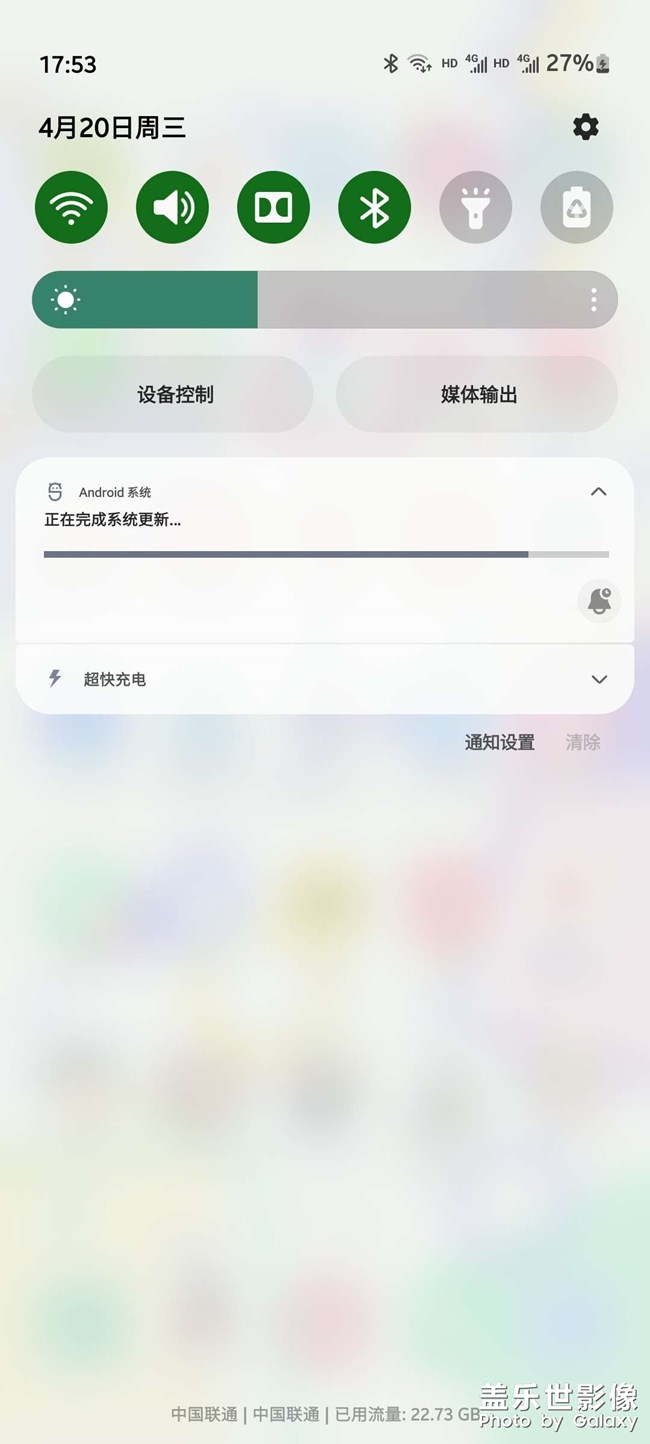Image resolution: width=650 pixels, height=1444 pixels.
Task: Expand the 超快充电 notification
Action: coord(598,679)
